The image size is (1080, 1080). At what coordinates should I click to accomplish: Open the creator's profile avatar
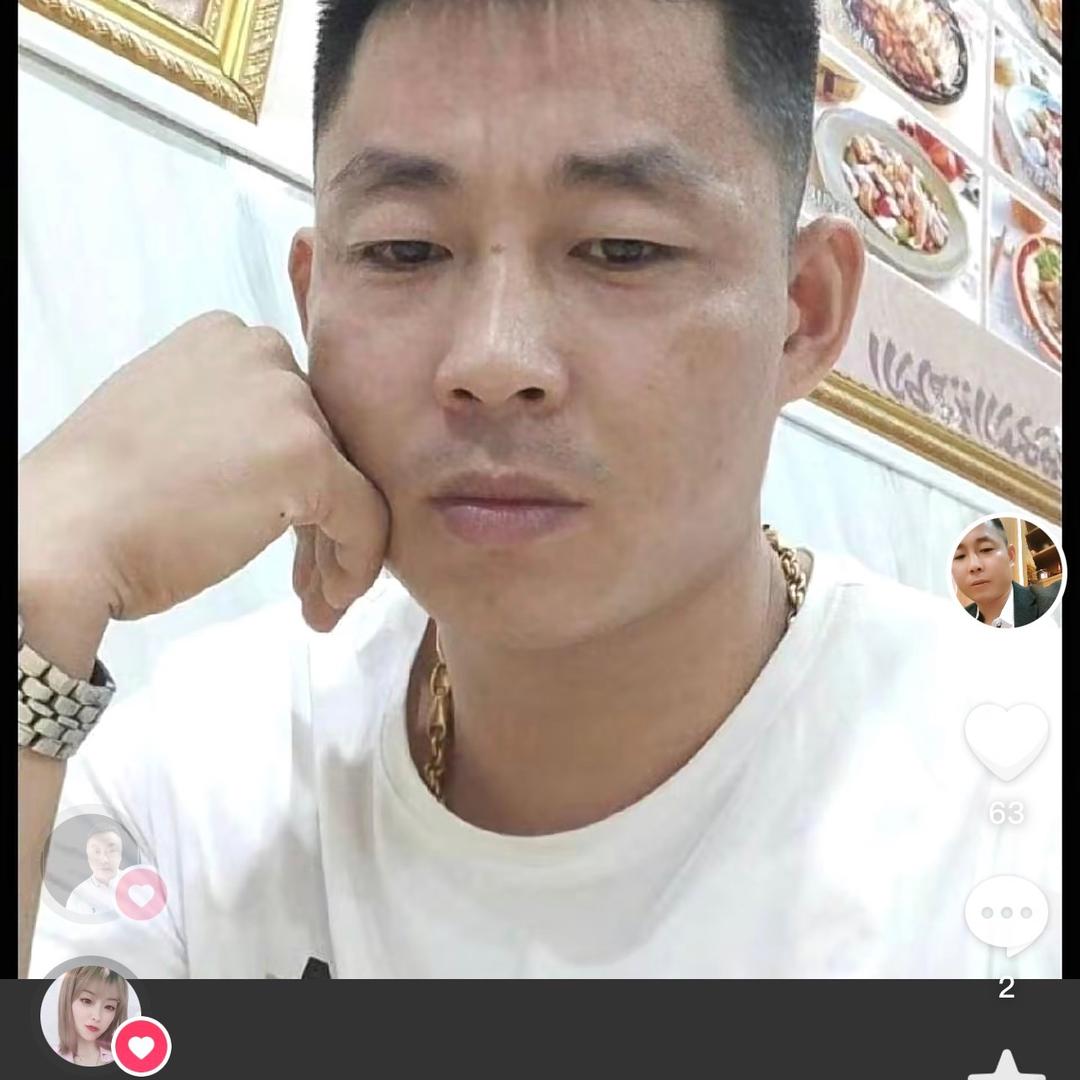pyautogui.click(x=1006, y=572)
